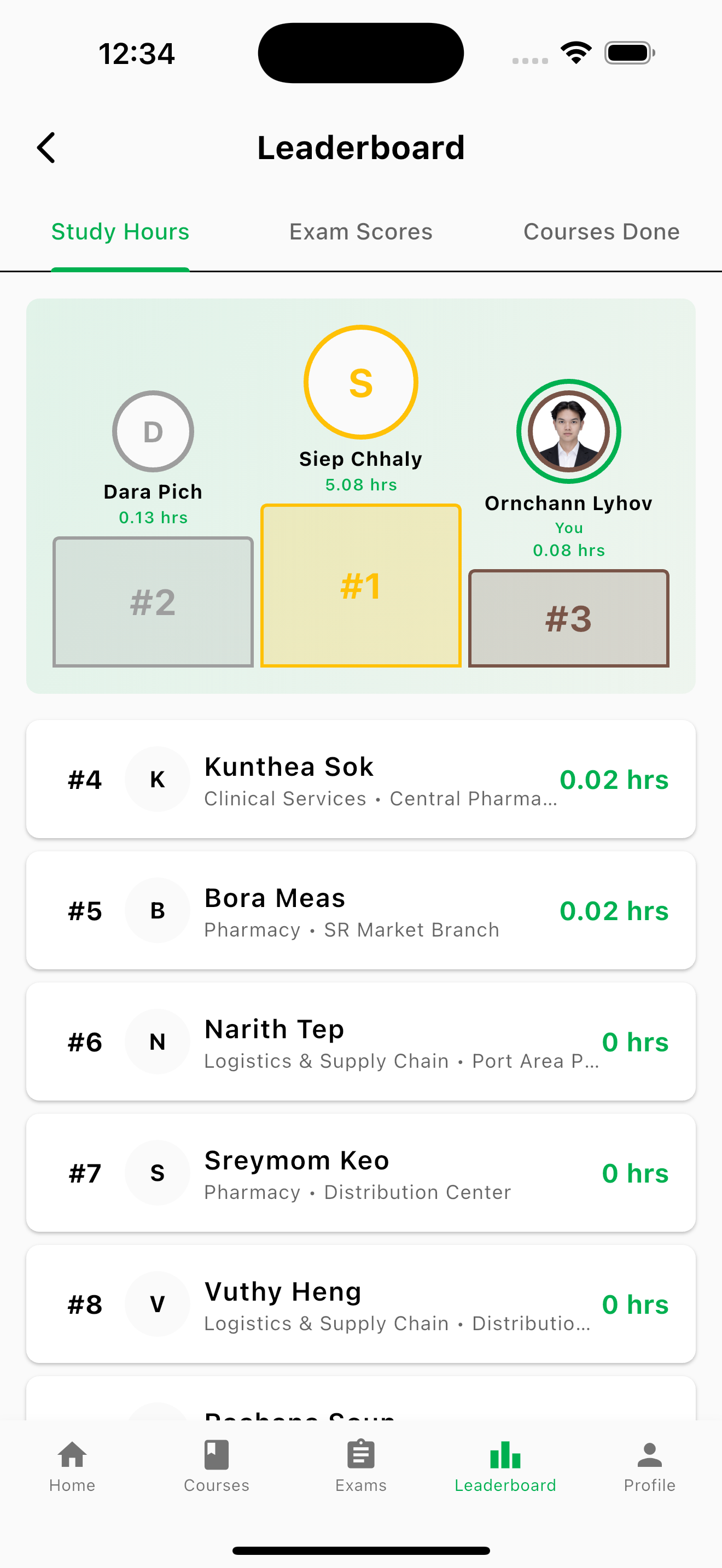Open the Exams tab
Viewport: 722px width, 1568px height.
click(361, 1466)
